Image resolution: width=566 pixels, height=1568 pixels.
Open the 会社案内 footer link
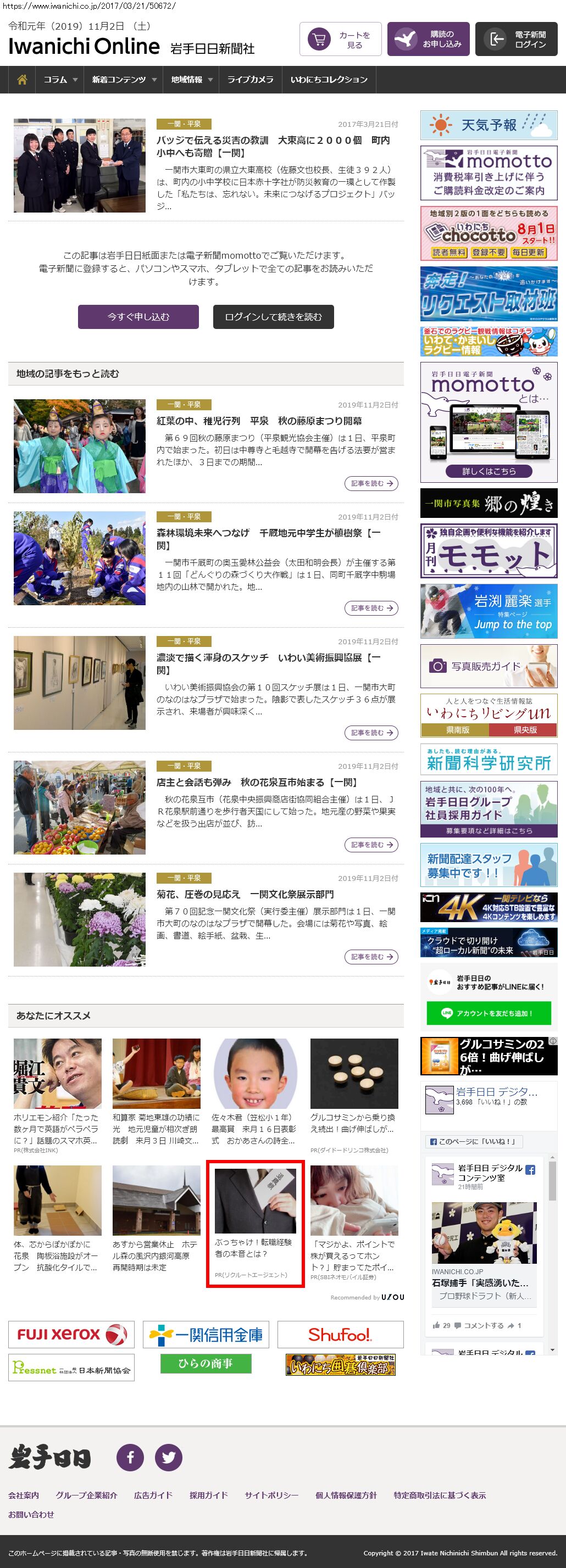23,1495
